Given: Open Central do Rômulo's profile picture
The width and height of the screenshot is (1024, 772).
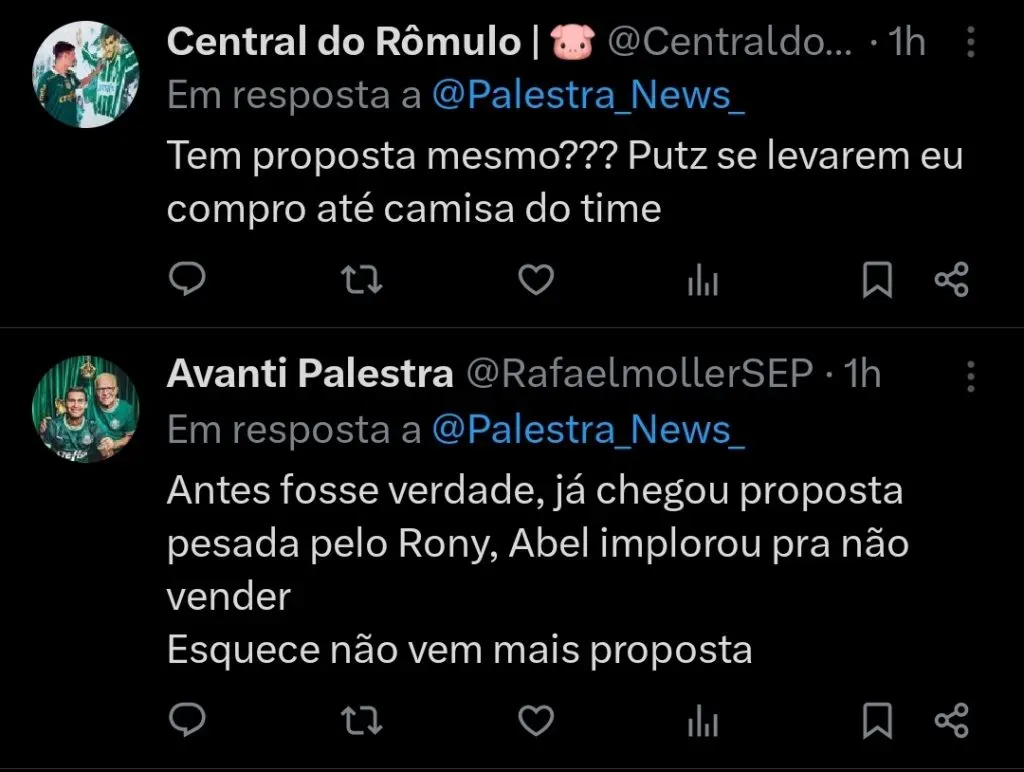Looking at the screenshot, I should 86,74.
